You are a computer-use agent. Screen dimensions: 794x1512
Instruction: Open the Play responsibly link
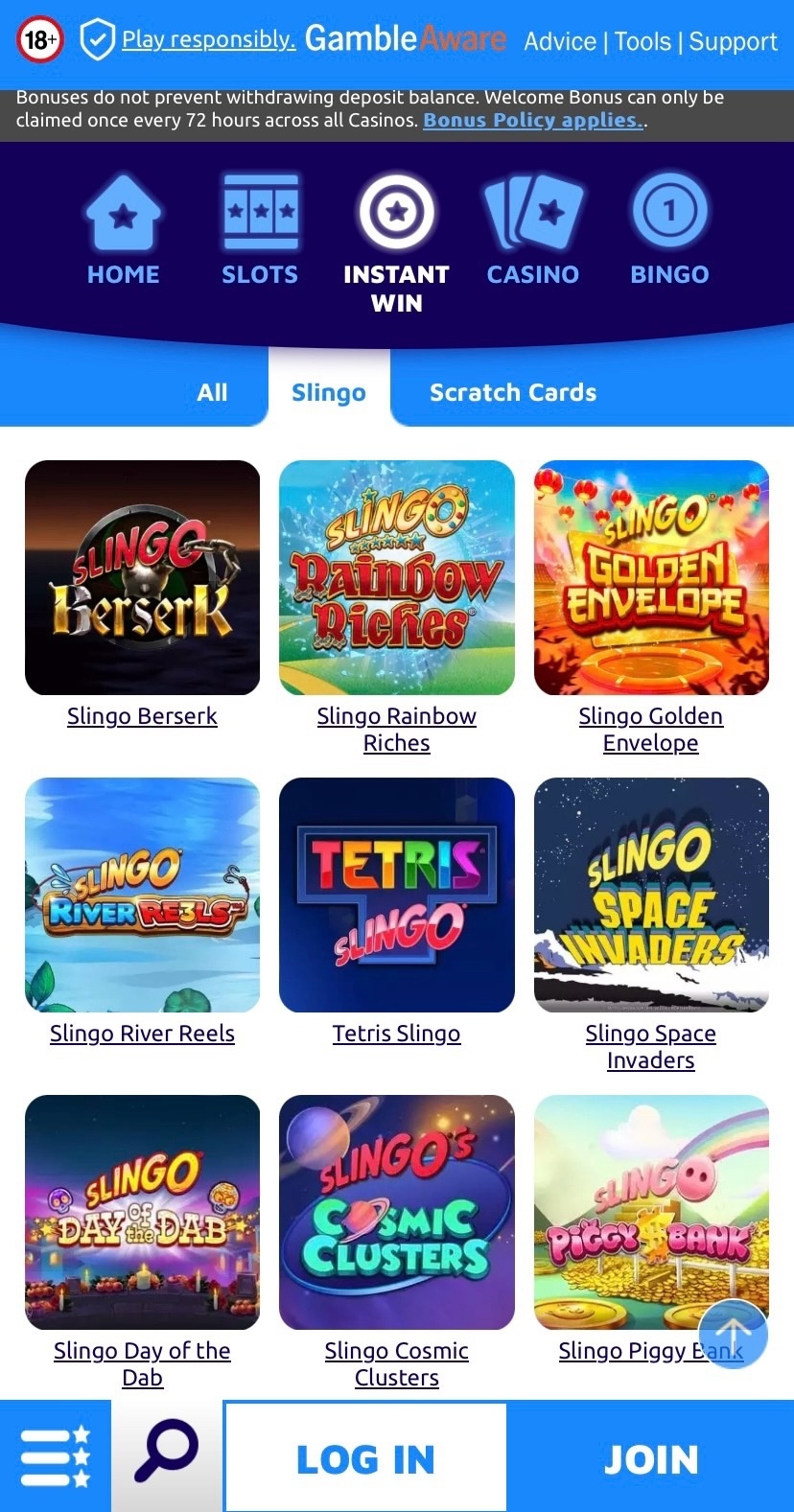tap(207, 39)
